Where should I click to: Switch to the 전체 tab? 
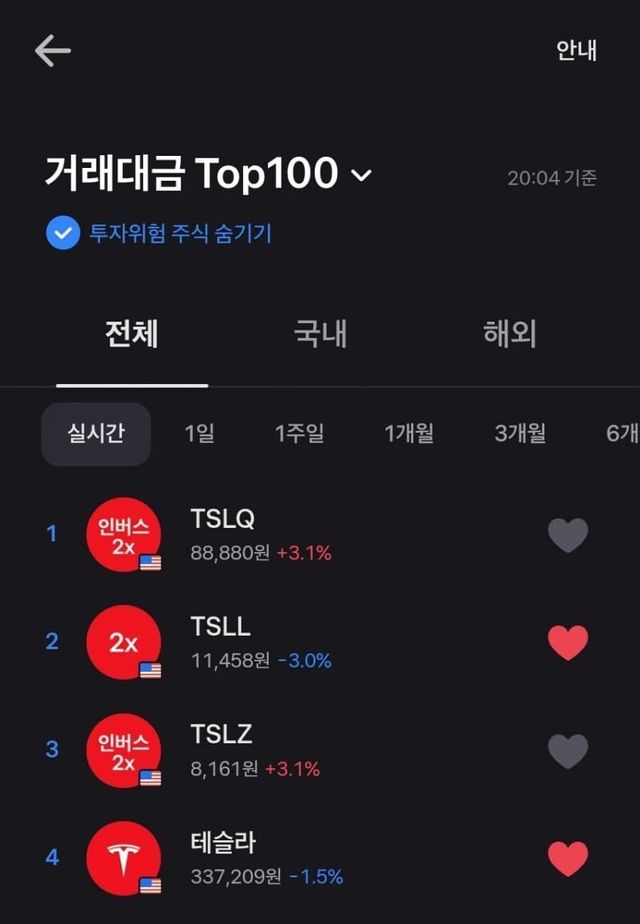[x=132, y=334]
